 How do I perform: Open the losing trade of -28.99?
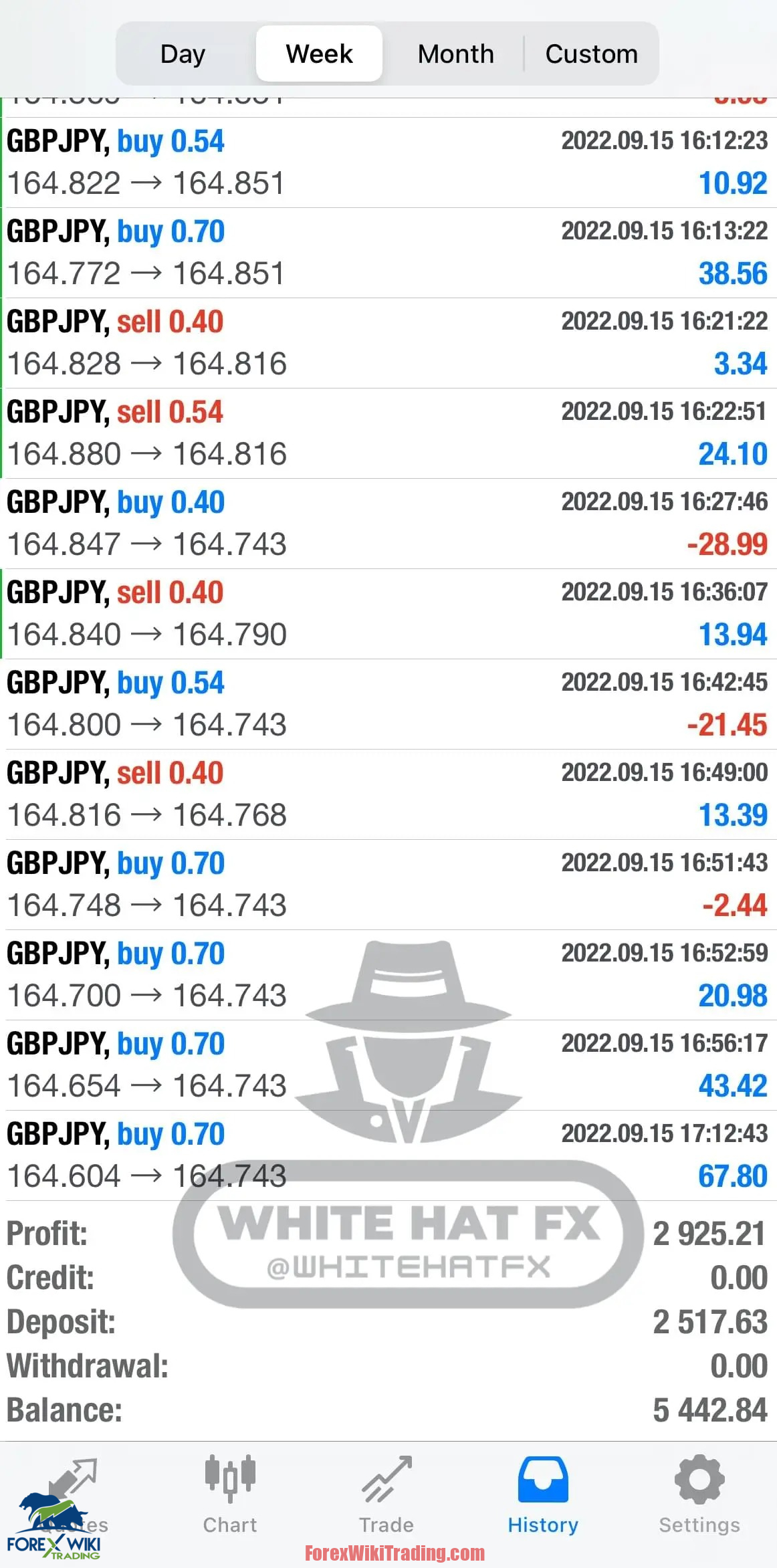pyautogui.click(x=388, y=524)
